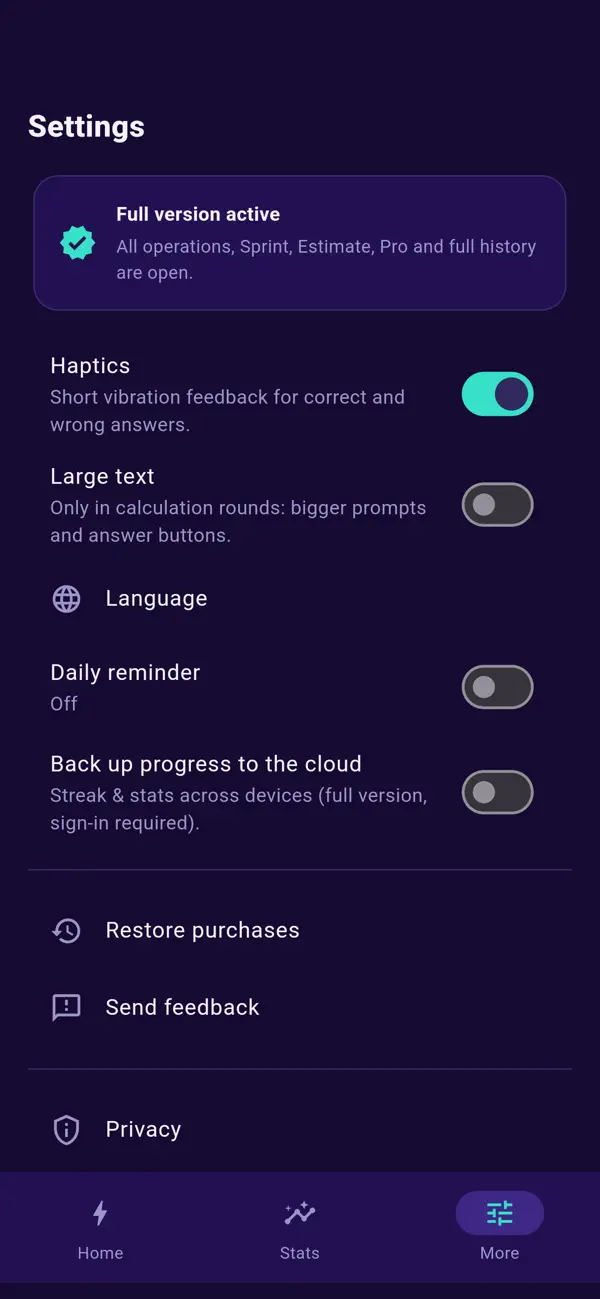Tap Restore purchases
This screenshot has width=600, height=1299.
(300, 931)
